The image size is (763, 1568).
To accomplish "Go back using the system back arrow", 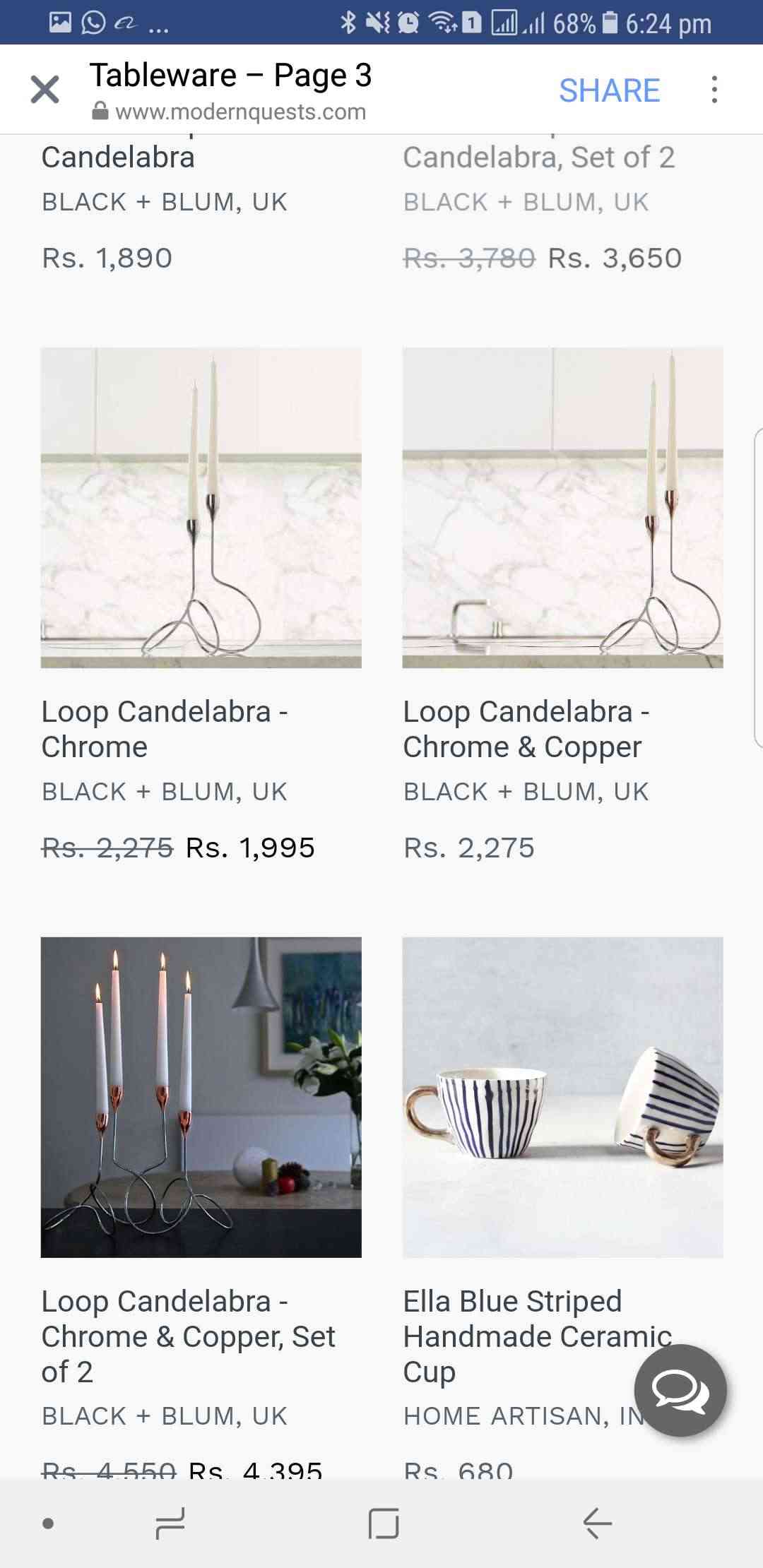I will click(597, 1523).
